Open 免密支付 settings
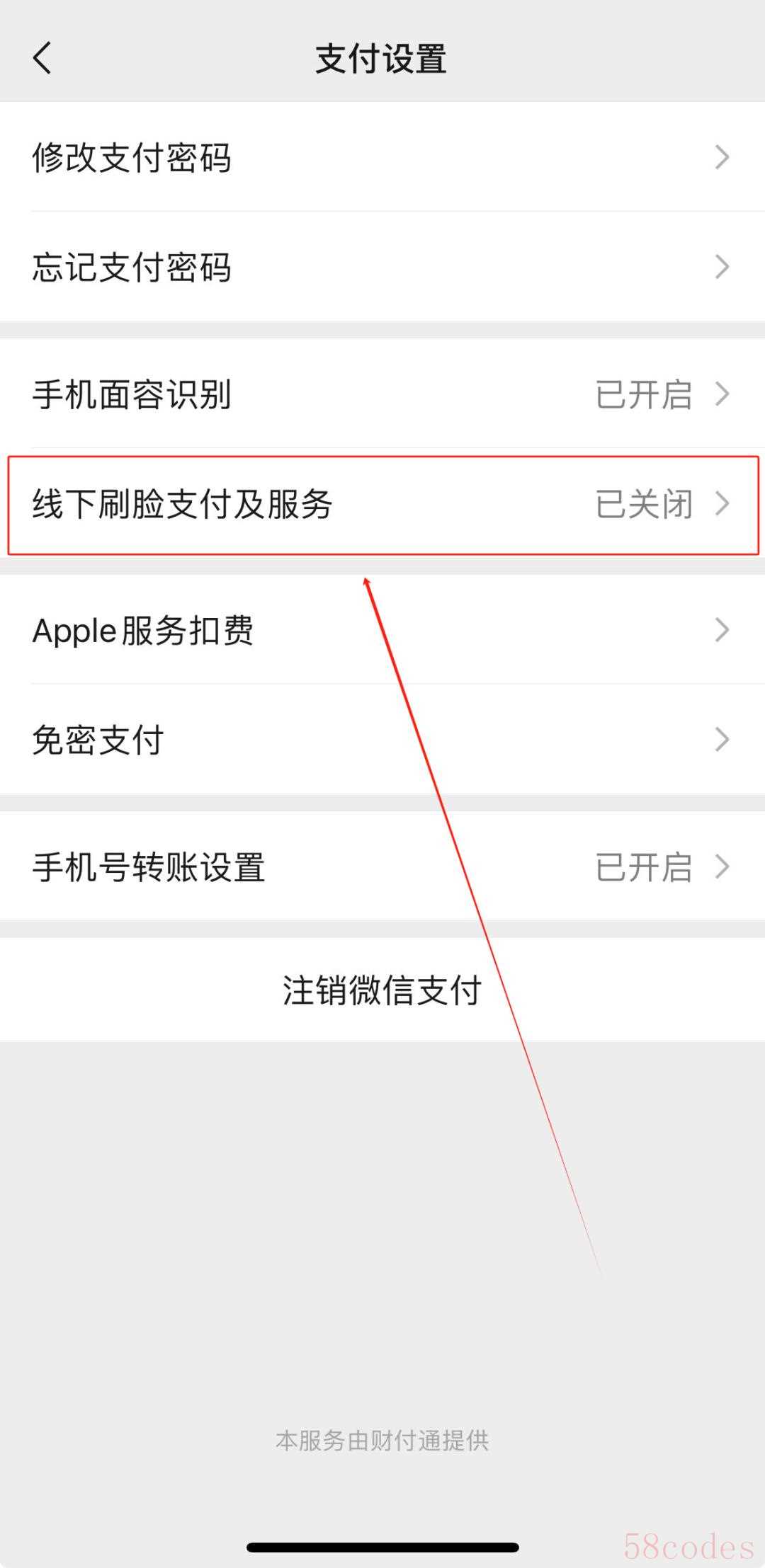765x1568 pixels. coord(382,740)
